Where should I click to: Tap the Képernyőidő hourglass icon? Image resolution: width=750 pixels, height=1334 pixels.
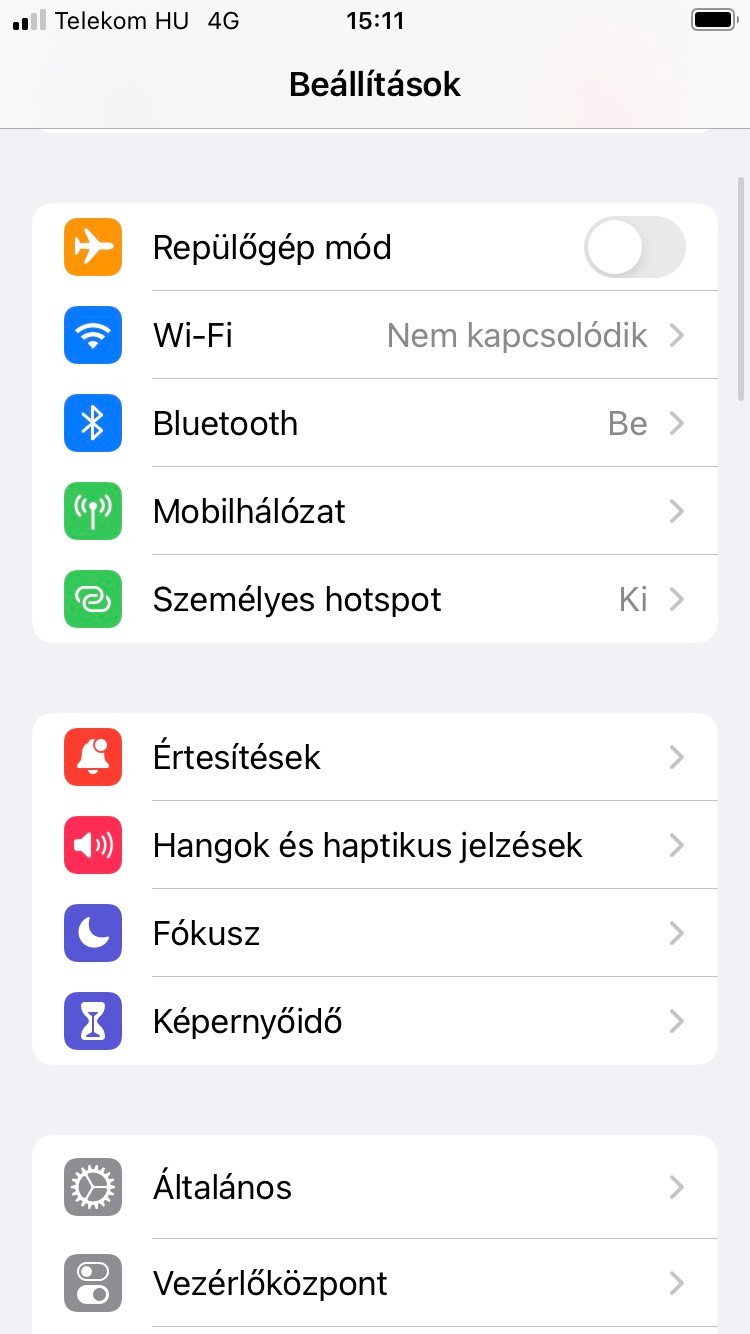tap(93, 1021)
